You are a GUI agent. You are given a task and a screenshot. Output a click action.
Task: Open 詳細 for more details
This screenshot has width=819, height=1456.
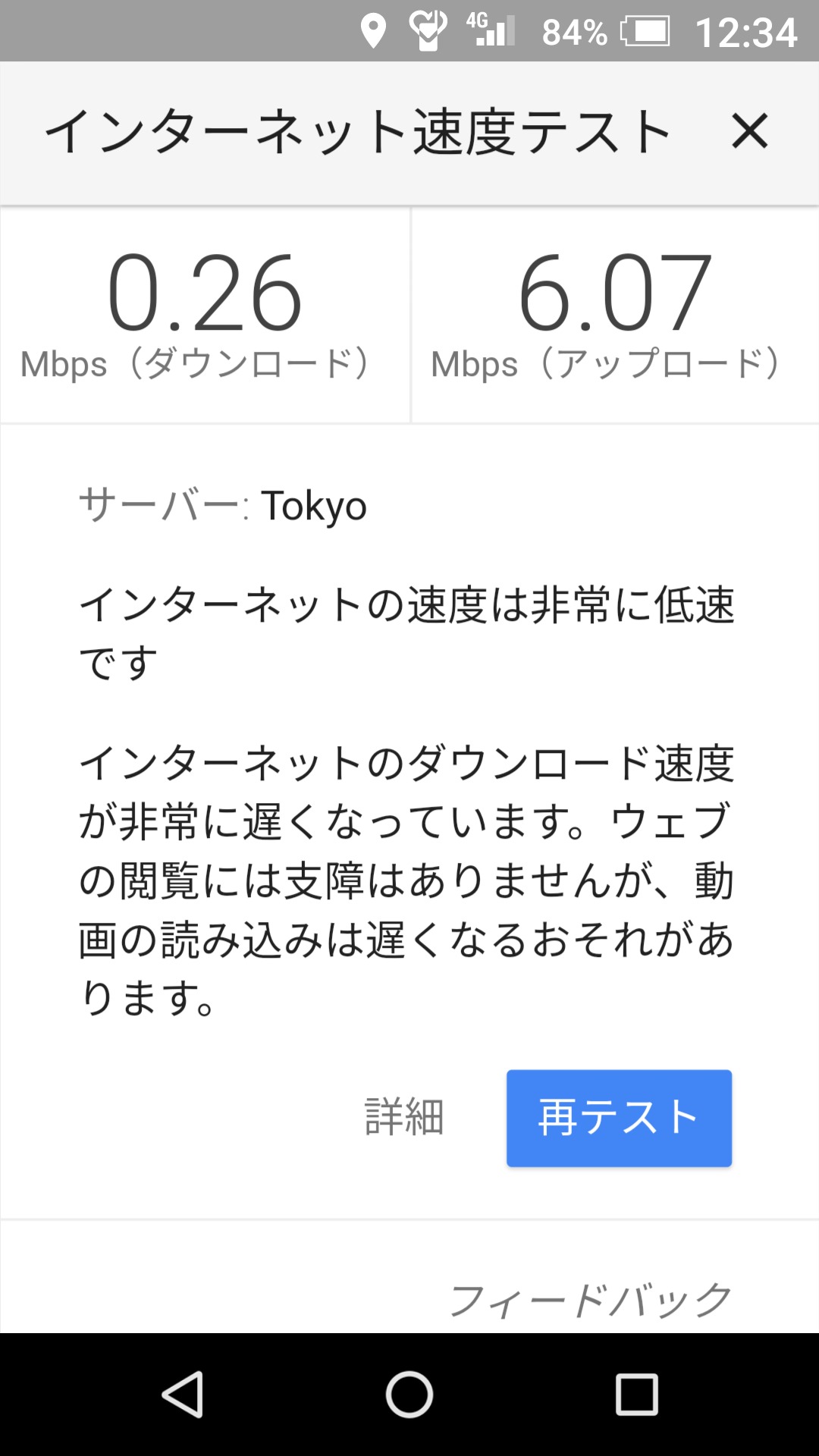tap(404, 1118)
